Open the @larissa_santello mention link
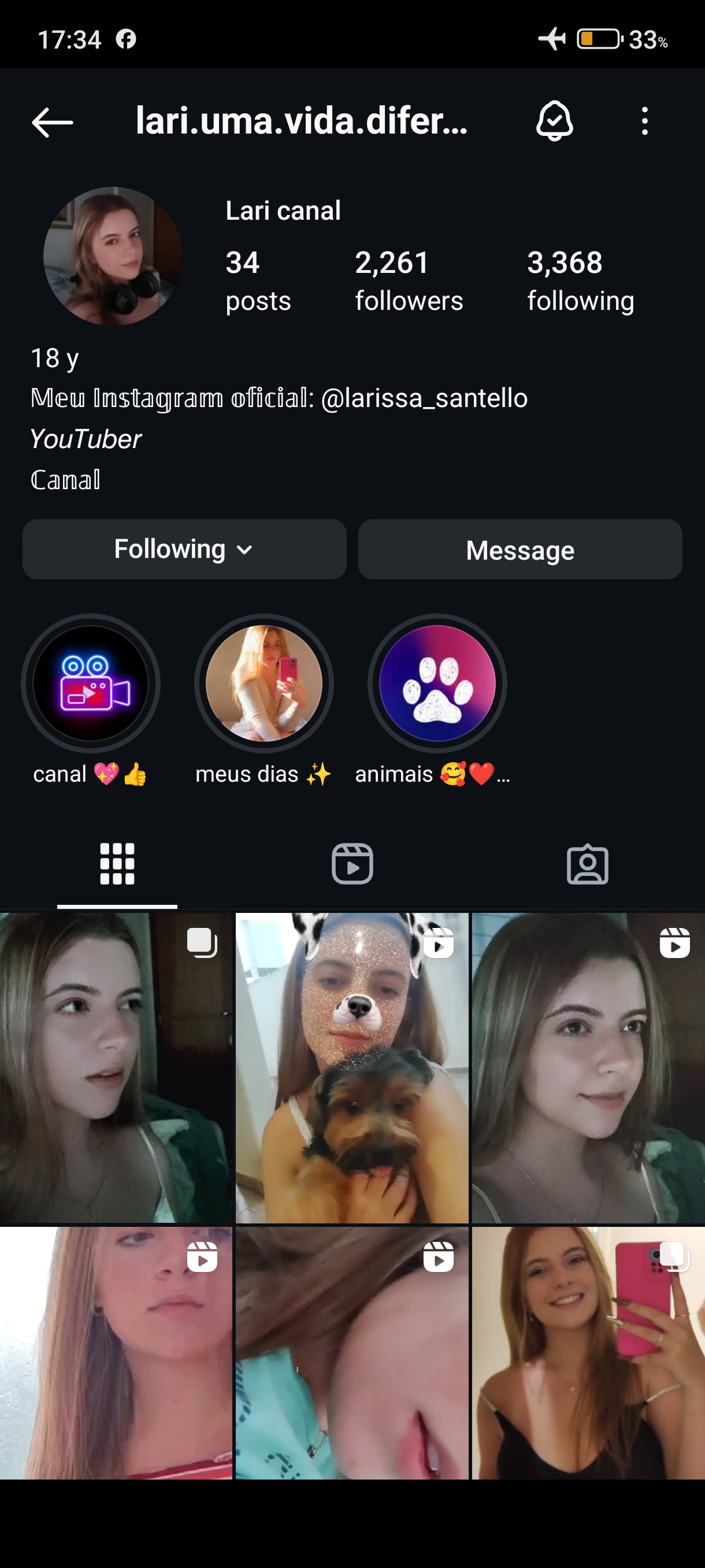Image resolution: width=705 pixels, height=1568 pixels. point(424,398)
